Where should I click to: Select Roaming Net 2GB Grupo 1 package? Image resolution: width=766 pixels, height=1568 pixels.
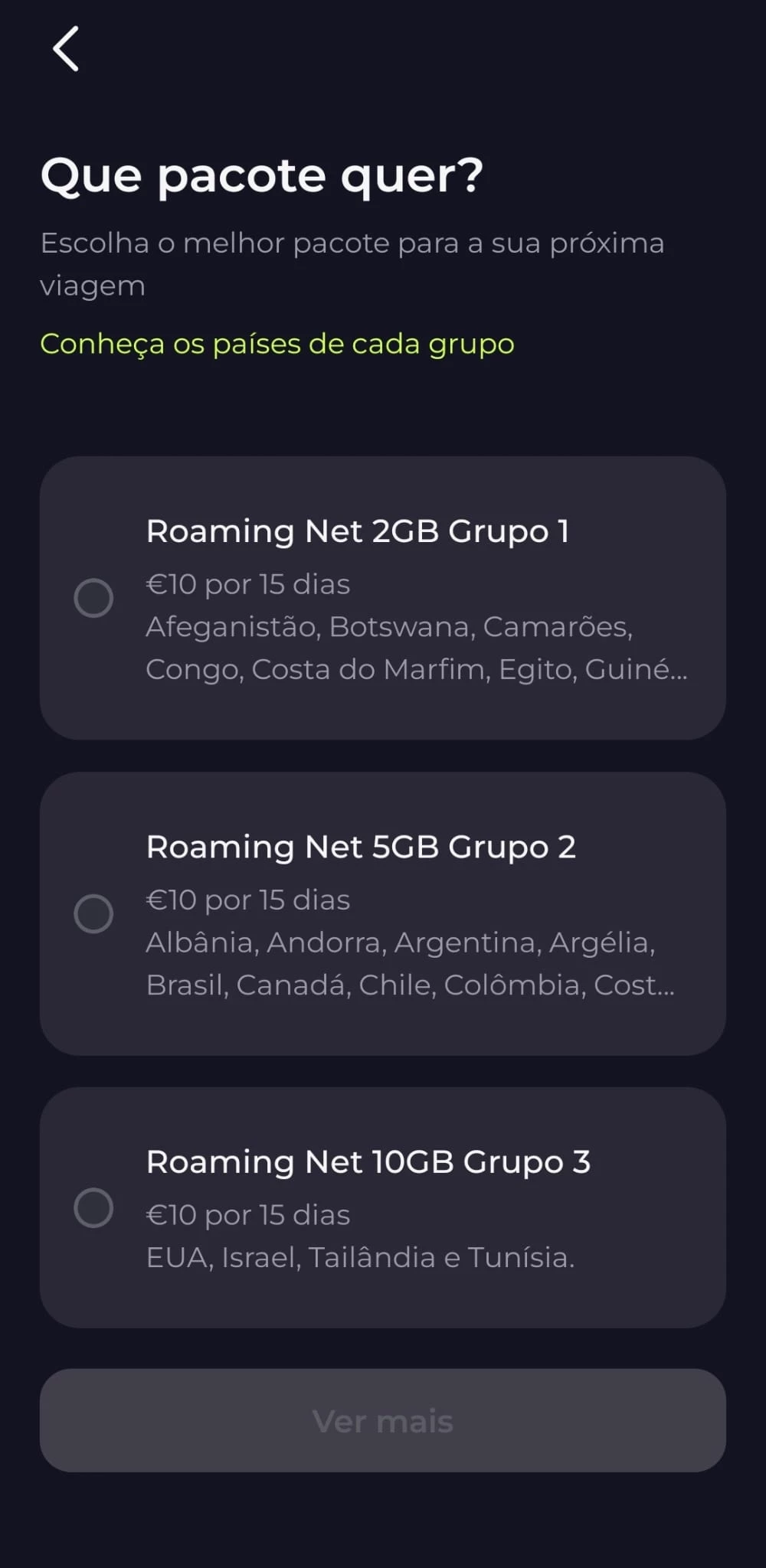click(93, 598)
